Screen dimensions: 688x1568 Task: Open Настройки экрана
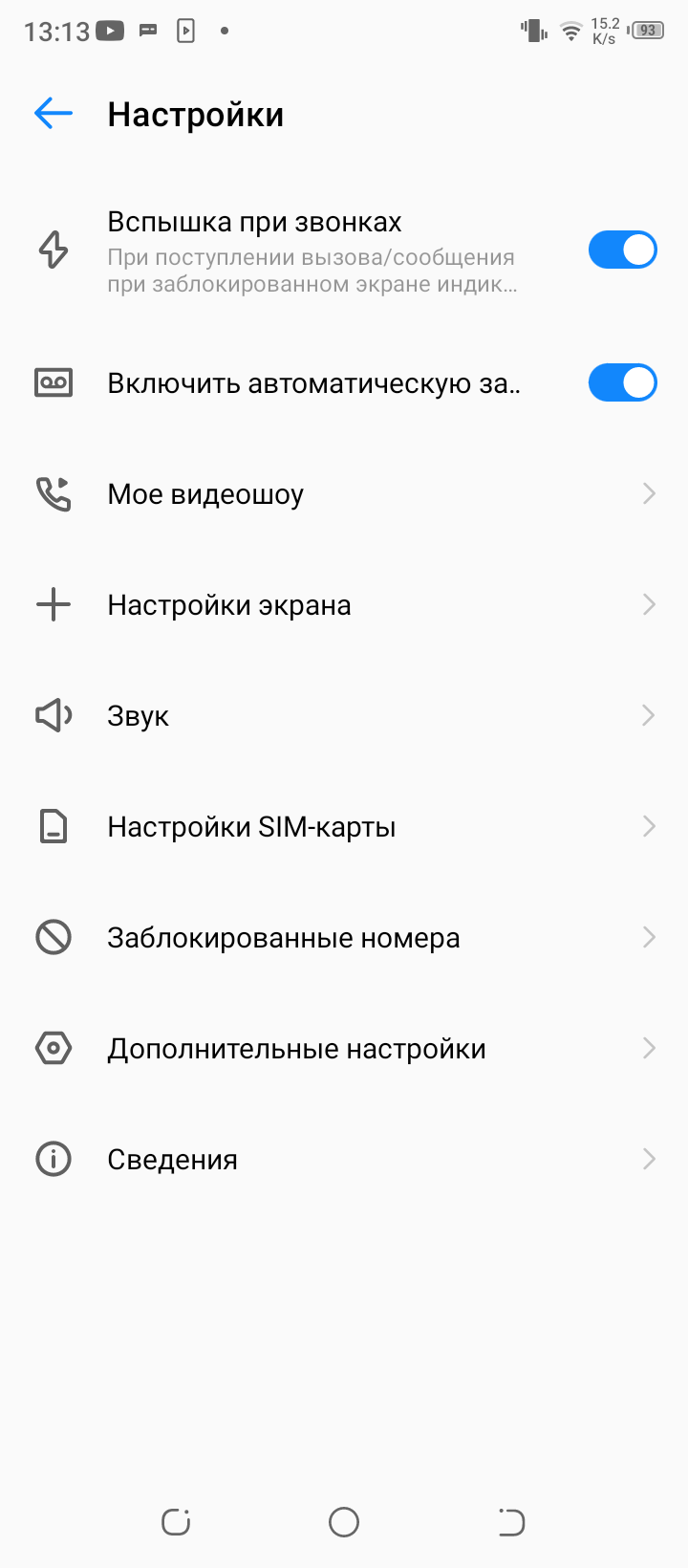coord(344,605)
